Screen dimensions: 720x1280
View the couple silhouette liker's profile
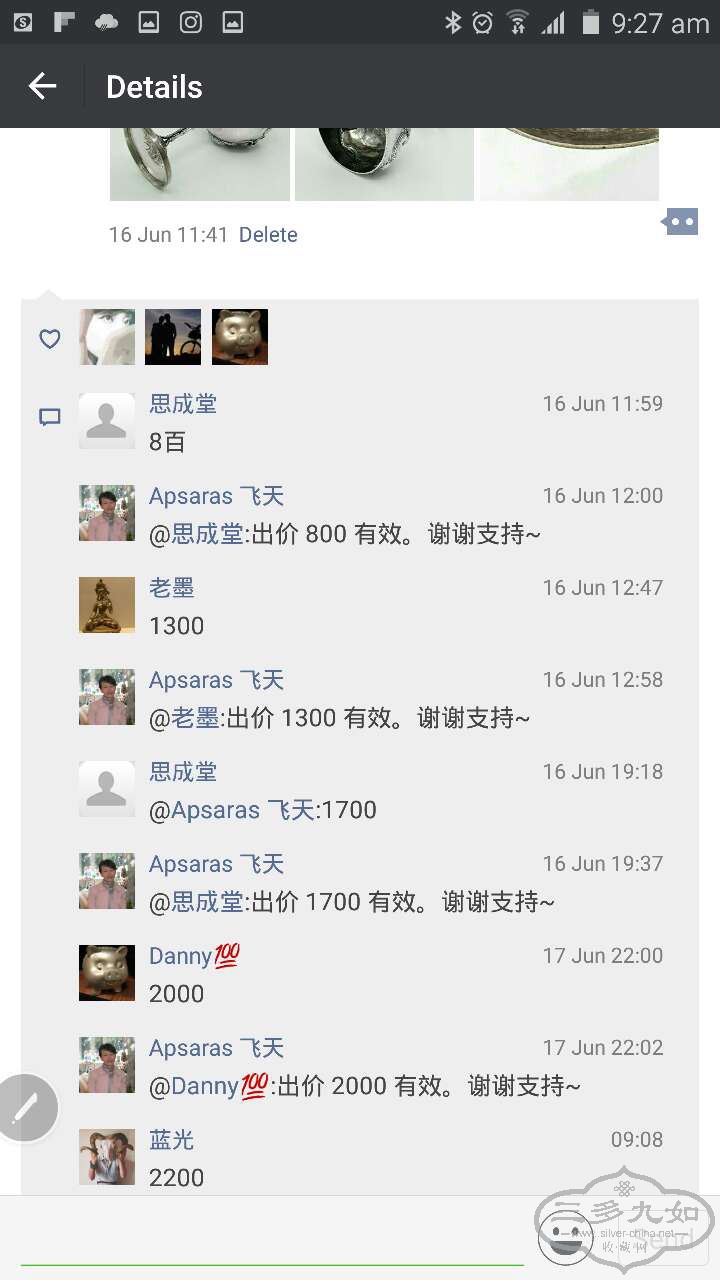(x=173, y=337)
